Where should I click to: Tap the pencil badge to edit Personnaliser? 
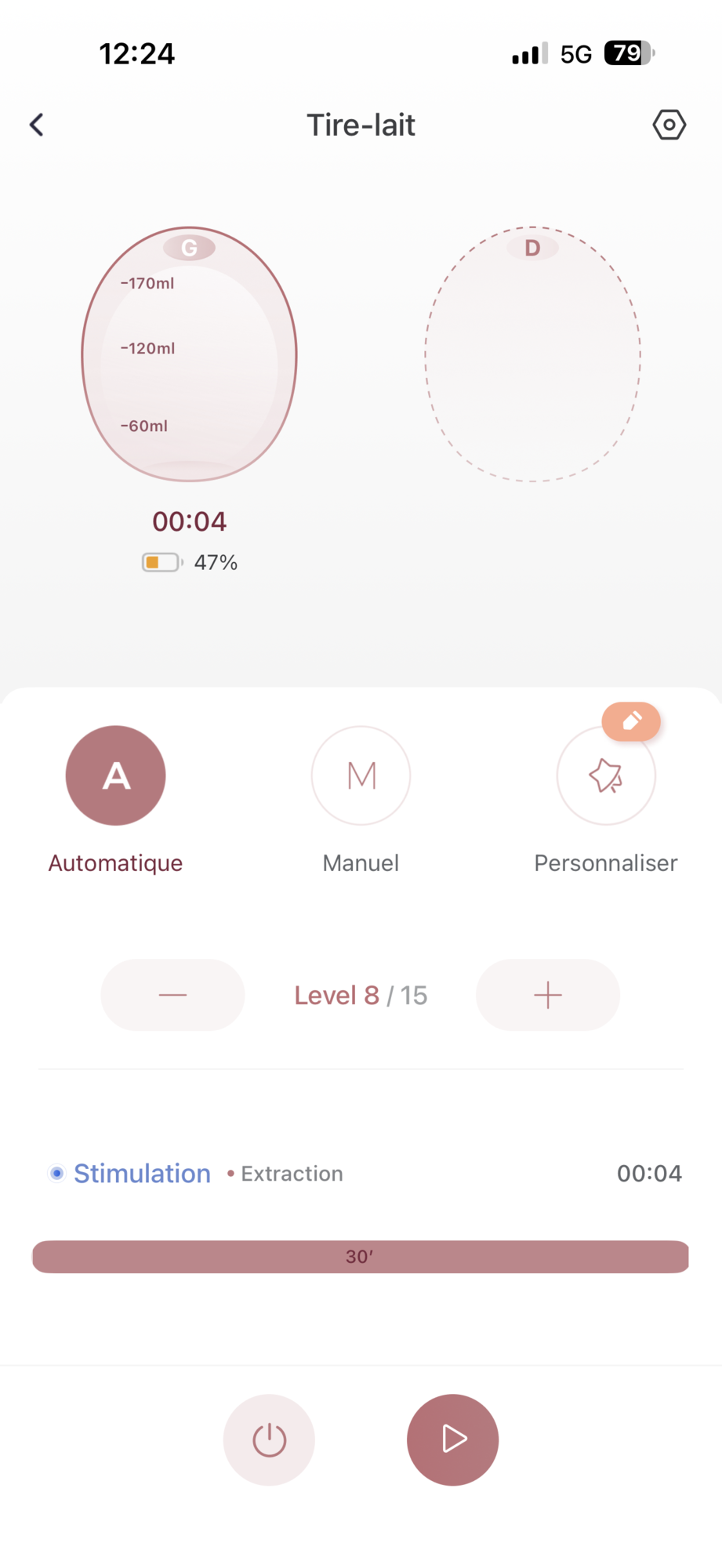(x=631, y=721)
